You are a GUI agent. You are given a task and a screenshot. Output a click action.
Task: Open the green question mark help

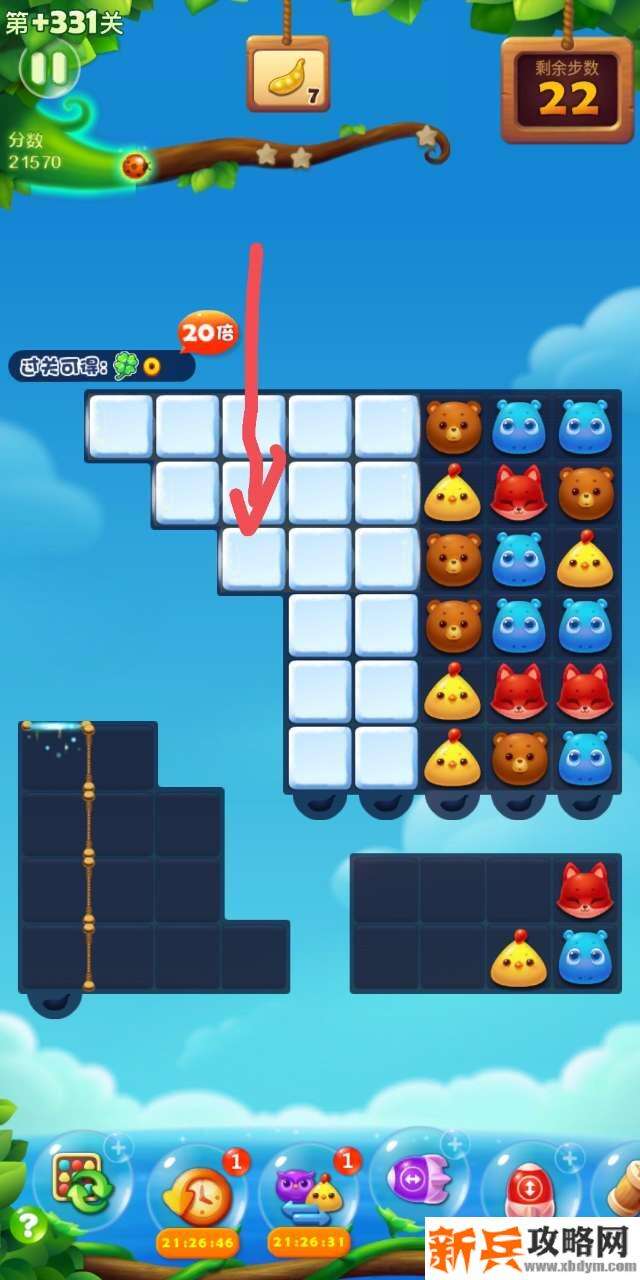click(27, 1224)
